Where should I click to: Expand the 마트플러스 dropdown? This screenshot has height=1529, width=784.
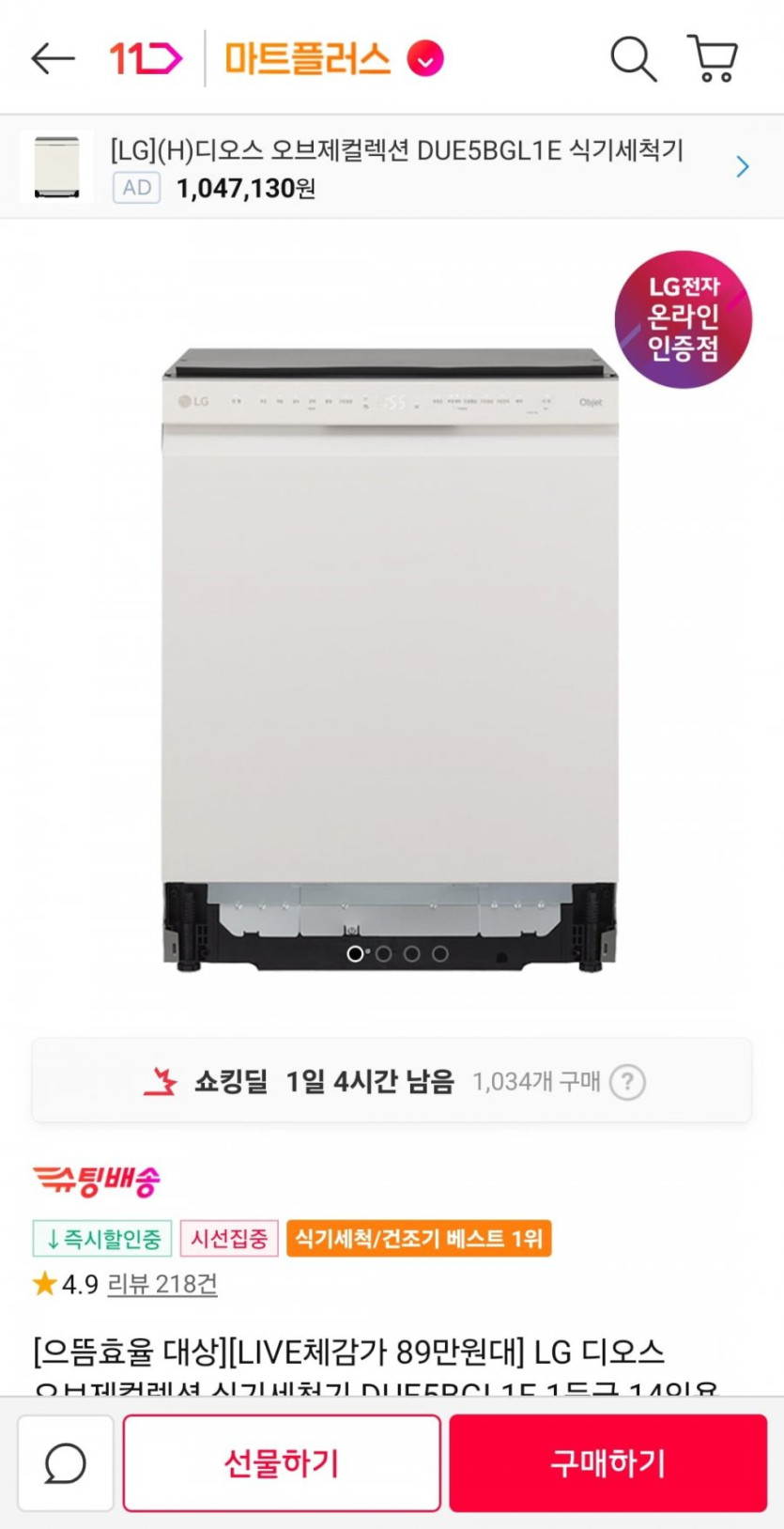[x=425, y=58]
